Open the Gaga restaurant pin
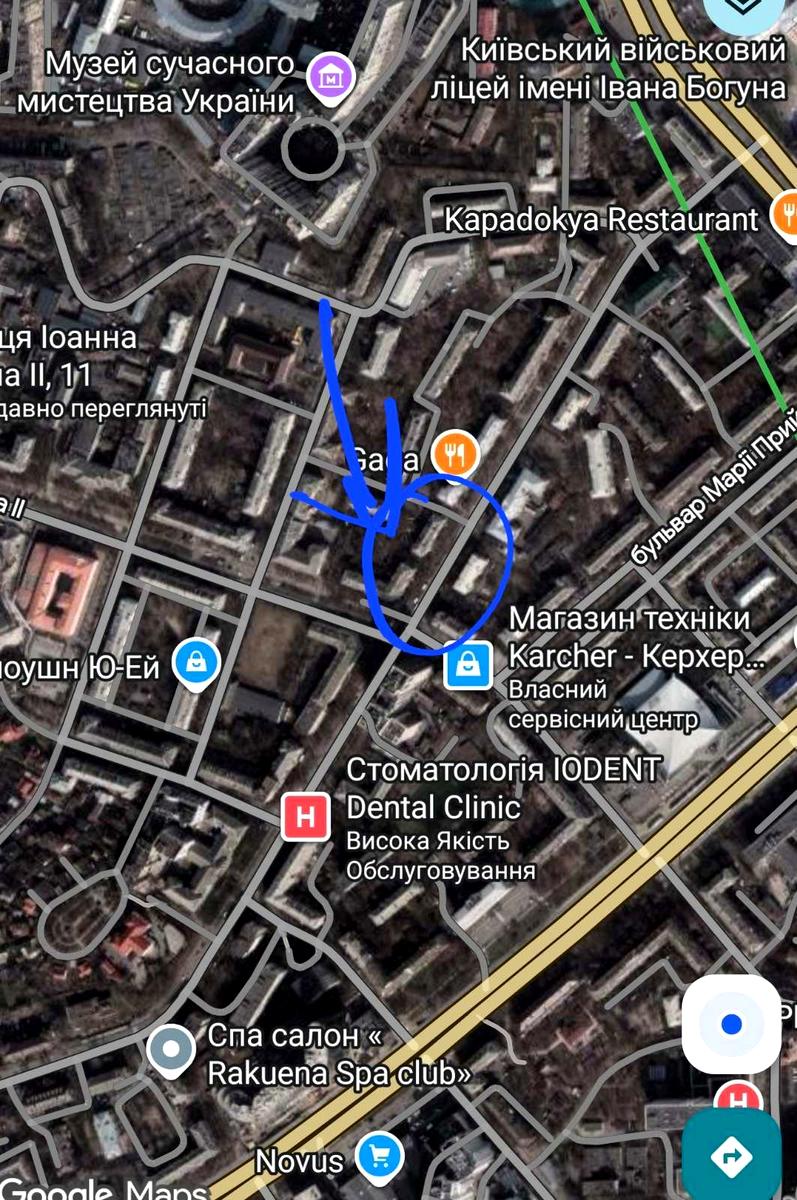The width and height of the screenshot is (797, 1200). point(456,455)
